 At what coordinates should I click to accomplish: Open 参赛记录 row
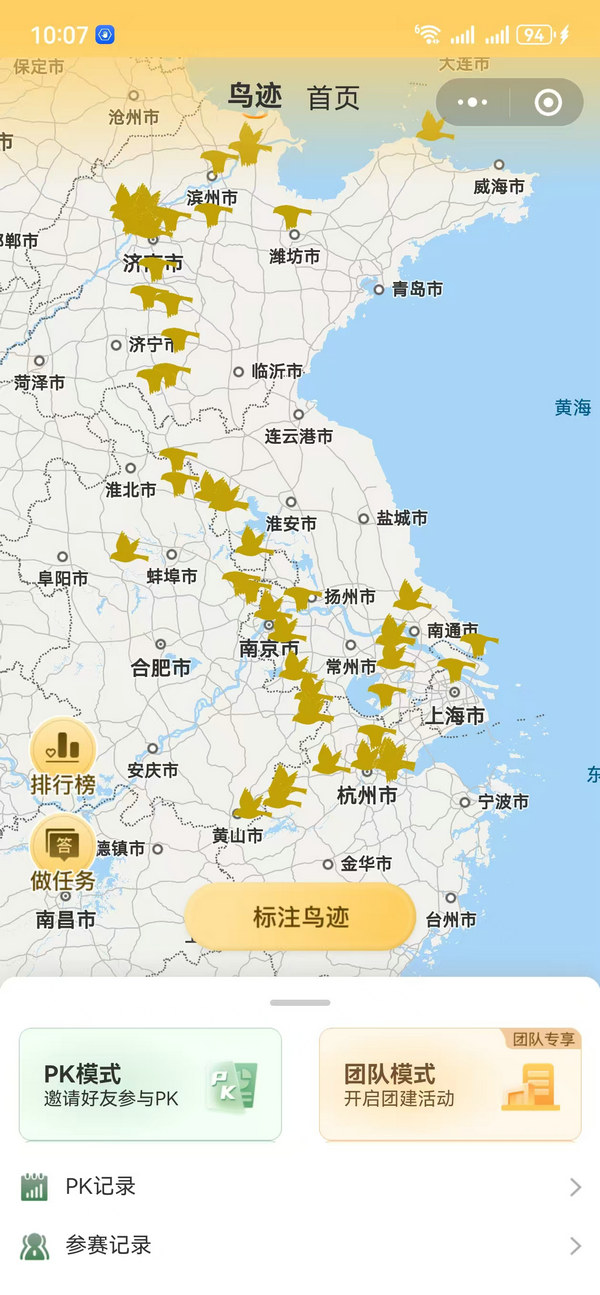tap(300, 1246)
